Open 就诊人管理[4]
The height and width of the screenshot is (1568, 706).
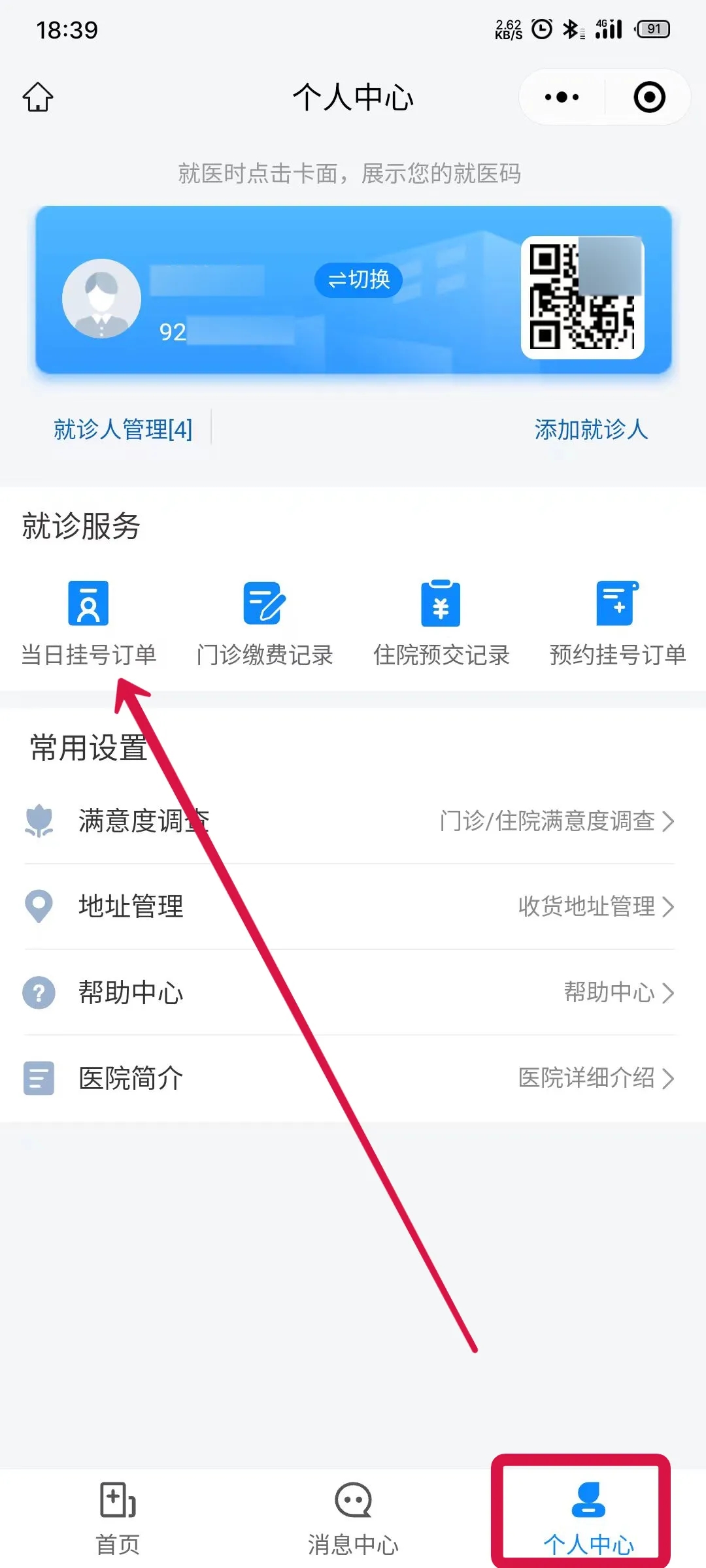[123, 429]
